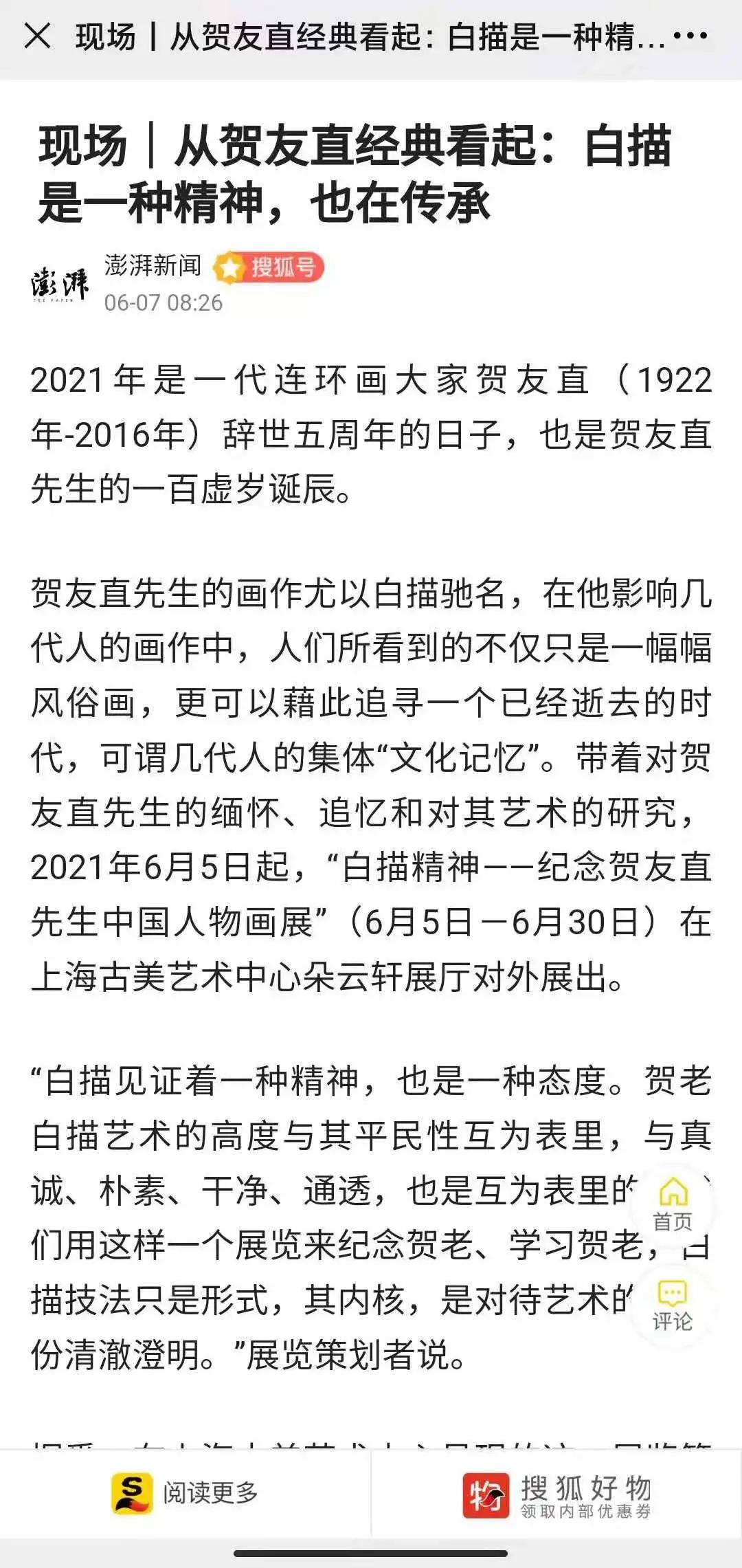This screenshot has width=742, height=1568.
Task: Tap the 搜狐号 badge
Action: click(x=268, y=267)
